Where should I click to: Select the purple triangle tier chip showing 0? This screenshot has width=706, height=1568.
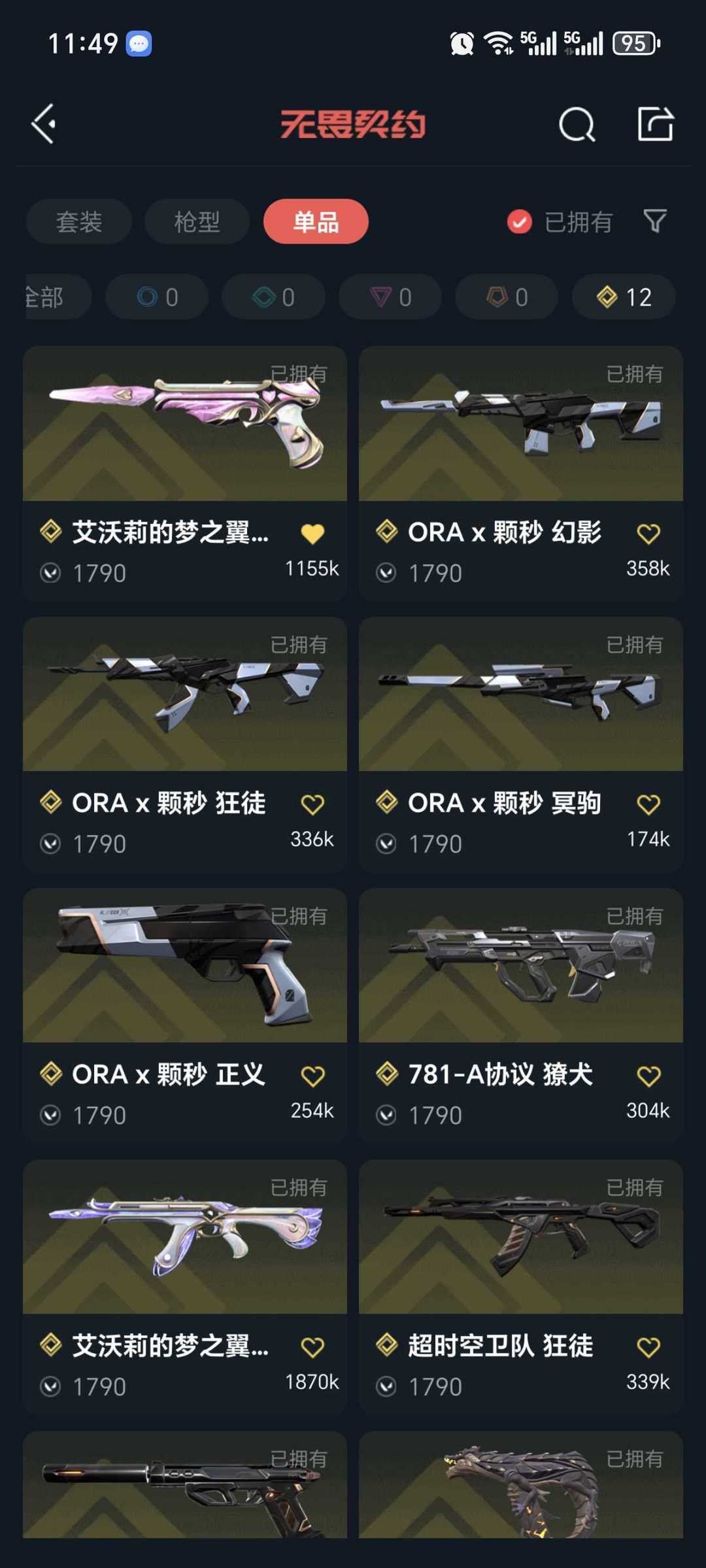(390, 297)
